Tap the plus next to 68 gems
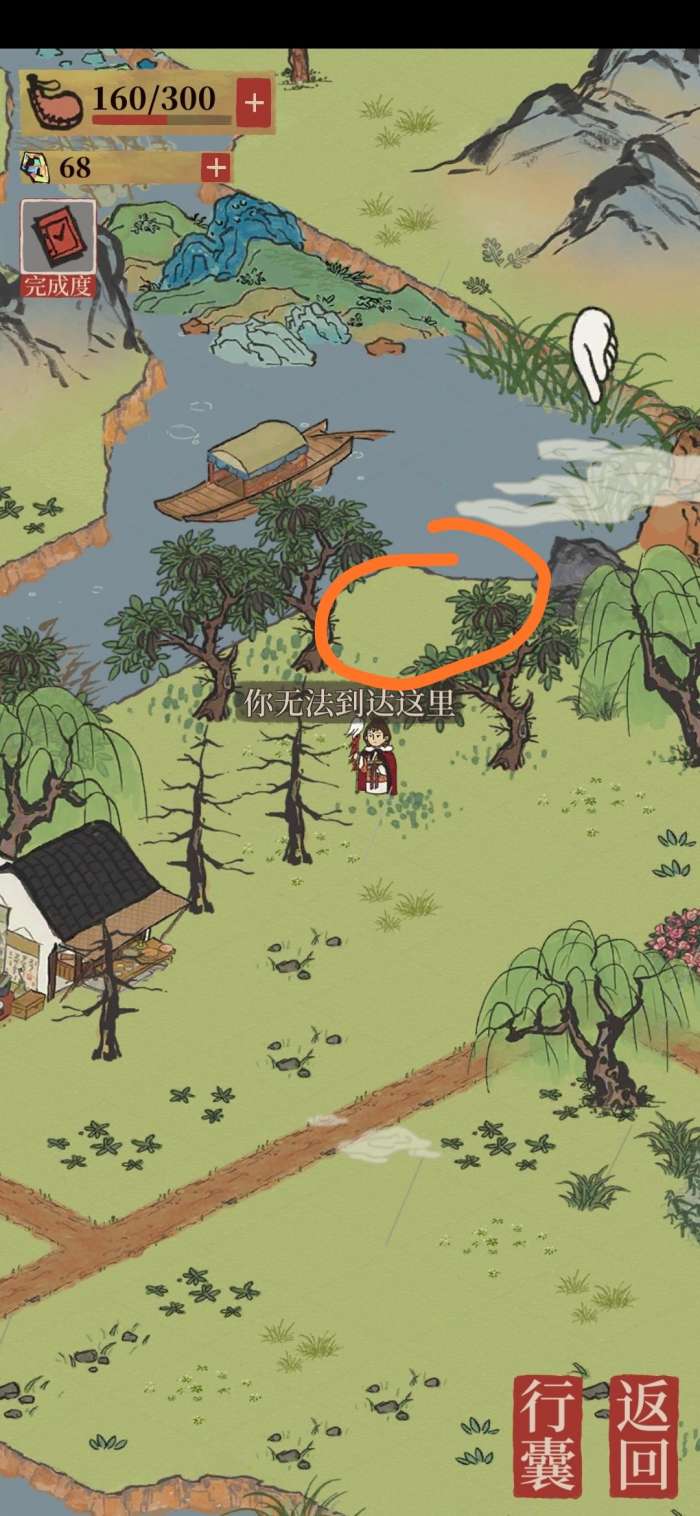Screen dimensions: 700x1516 click(215, 167)
